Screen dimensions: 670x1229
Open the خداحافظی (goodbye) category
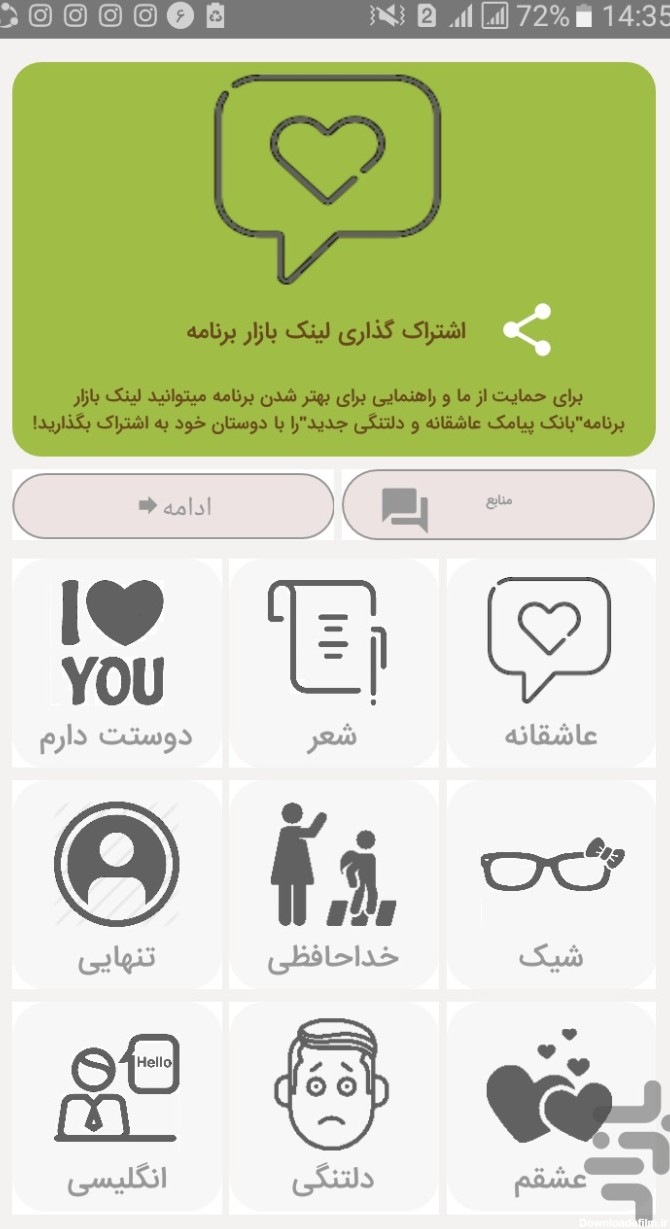(x=333, y=885)
